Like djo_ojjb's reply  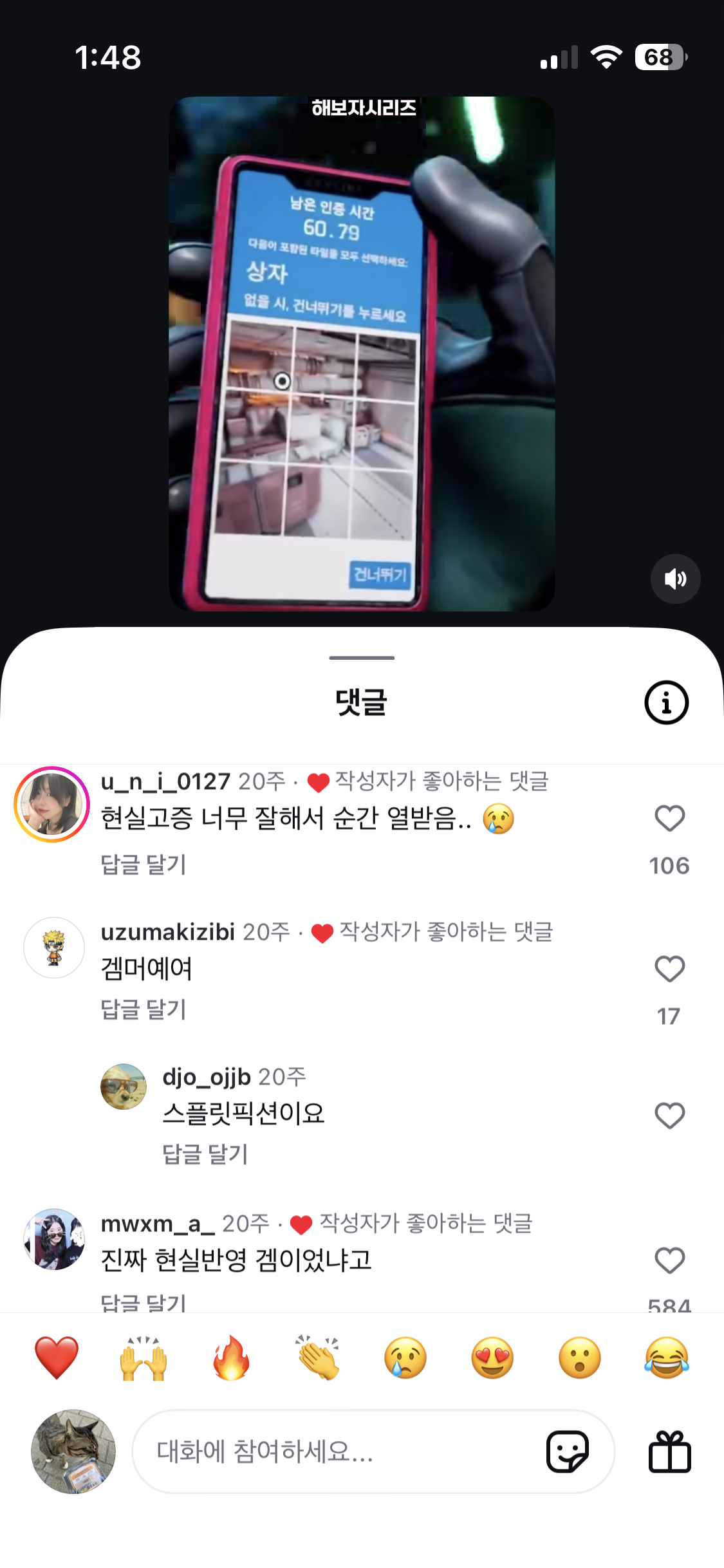669,1115
